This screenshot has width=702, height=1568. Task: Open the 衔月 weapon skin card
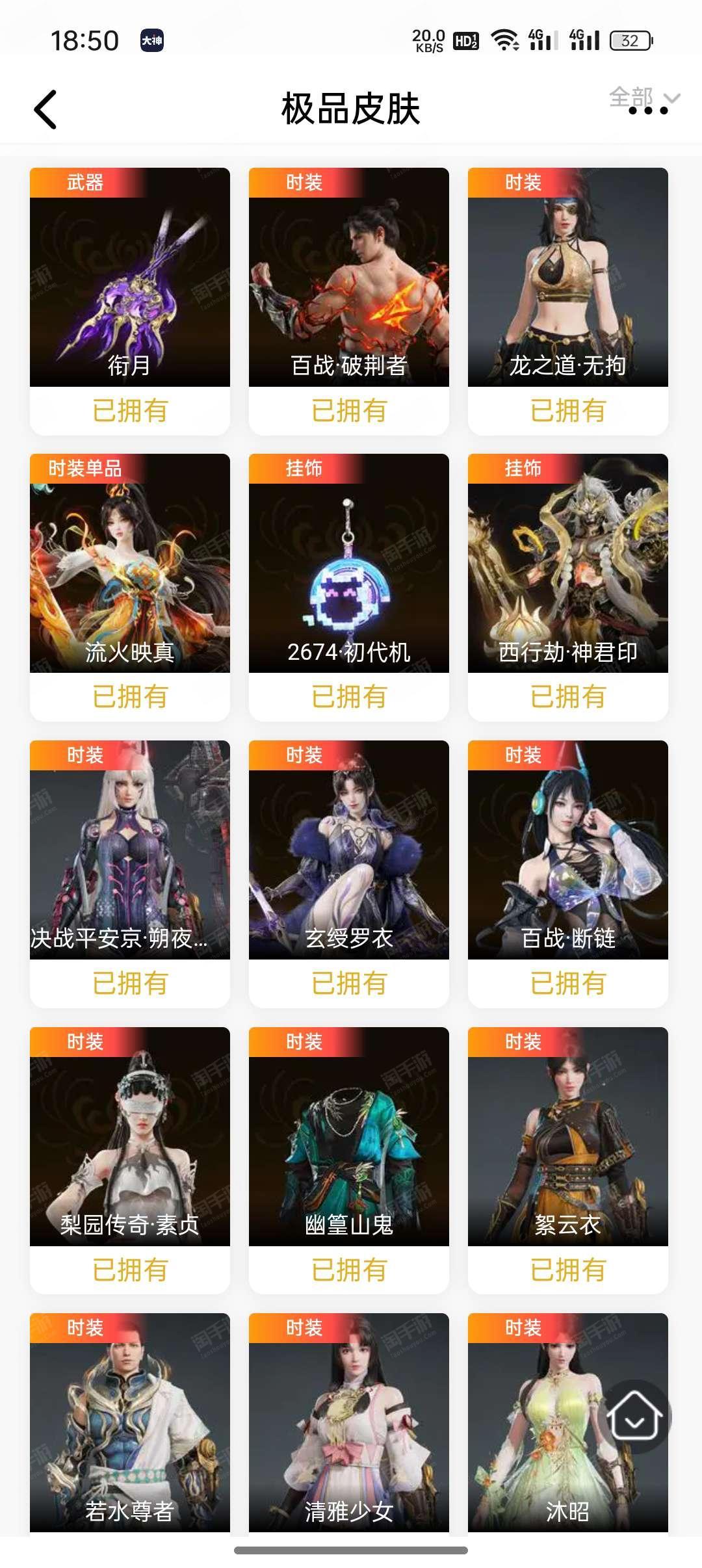tap(130, 286)
